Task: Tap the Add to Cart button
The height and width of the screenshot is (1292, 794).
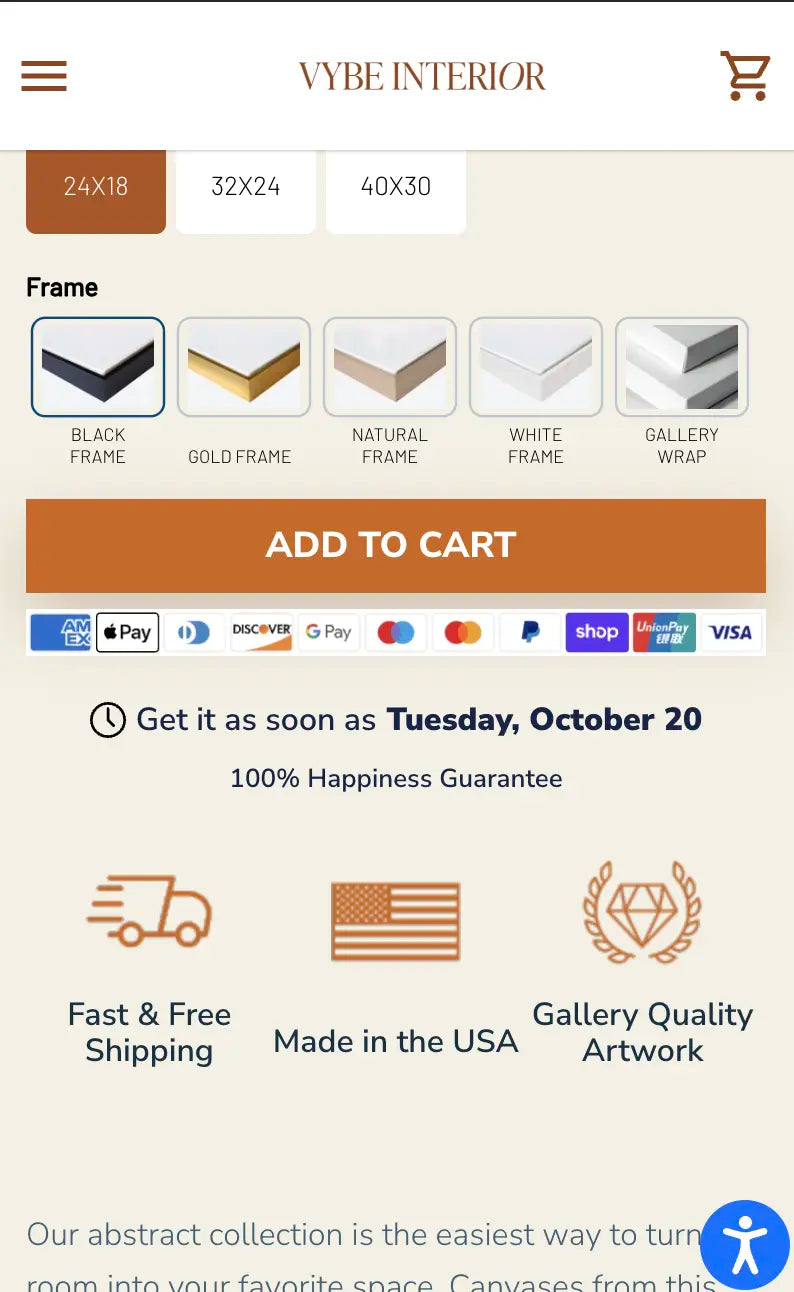Action: [396, 546]
